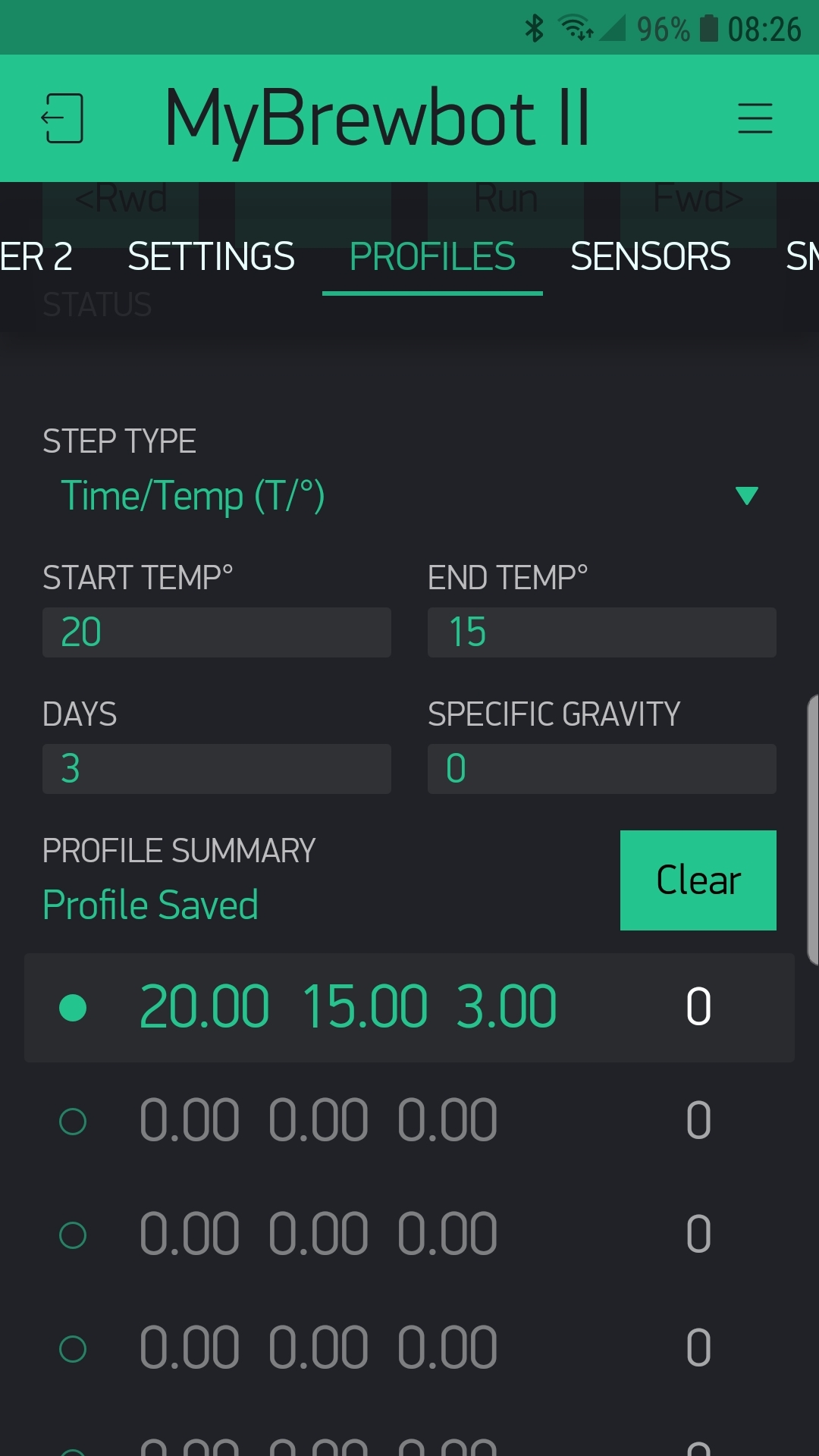This screenshot has height=1456, width=819.
Task: Clear the saved profile
Action: pos(698,880)
